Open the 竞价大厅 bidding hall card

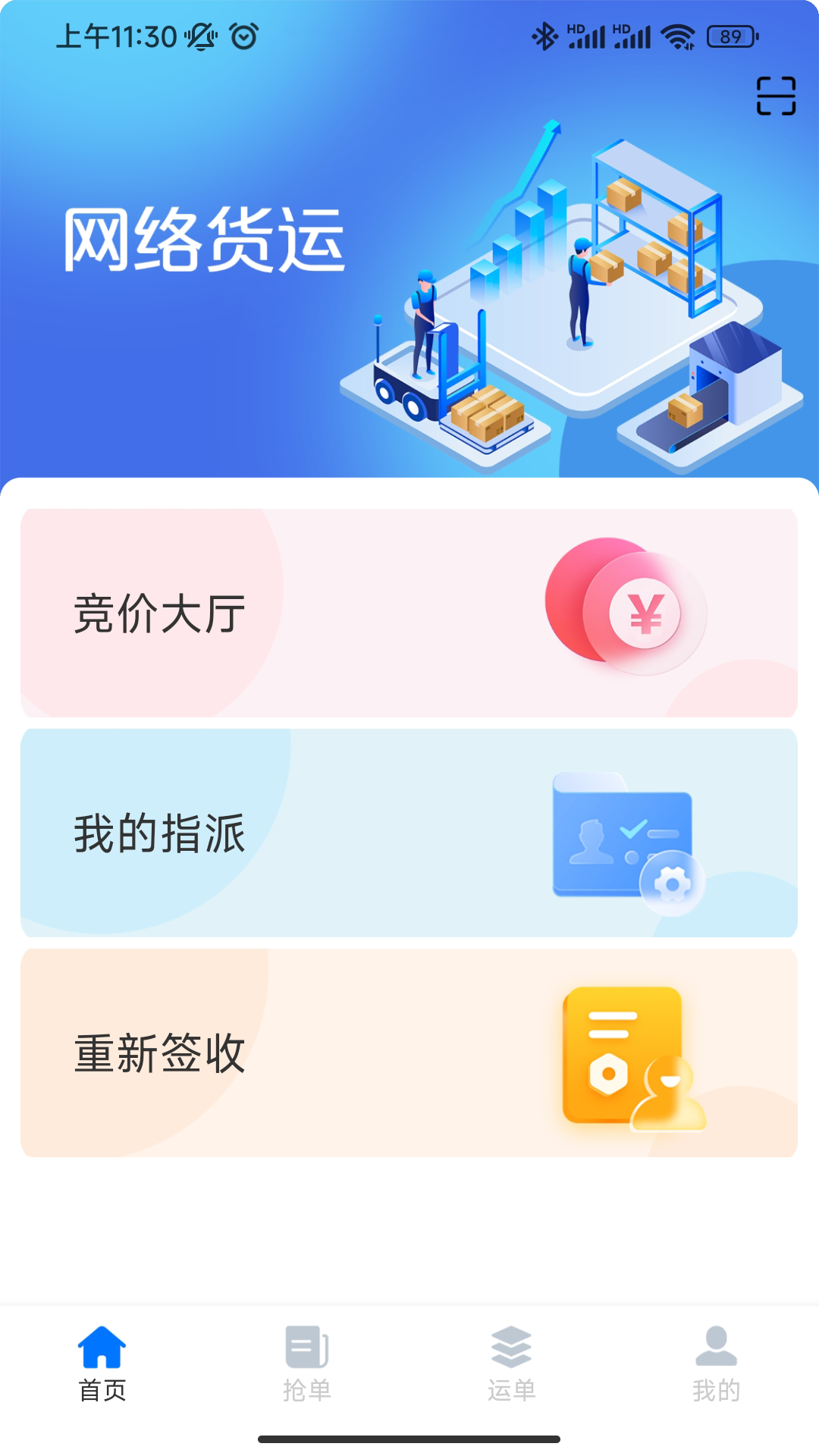[x=409, y=613]
